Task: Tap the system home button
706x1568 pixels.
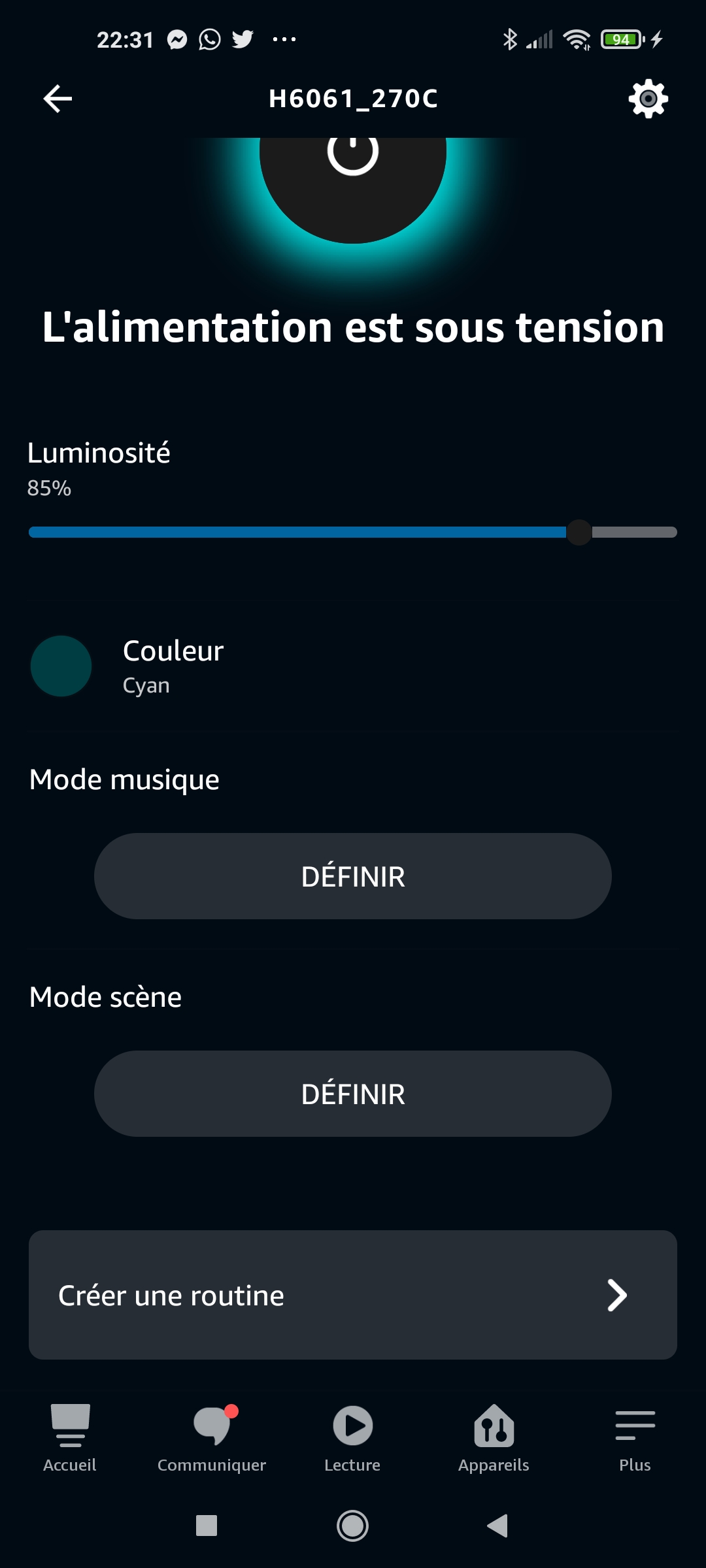Action: pos(352,1526)
